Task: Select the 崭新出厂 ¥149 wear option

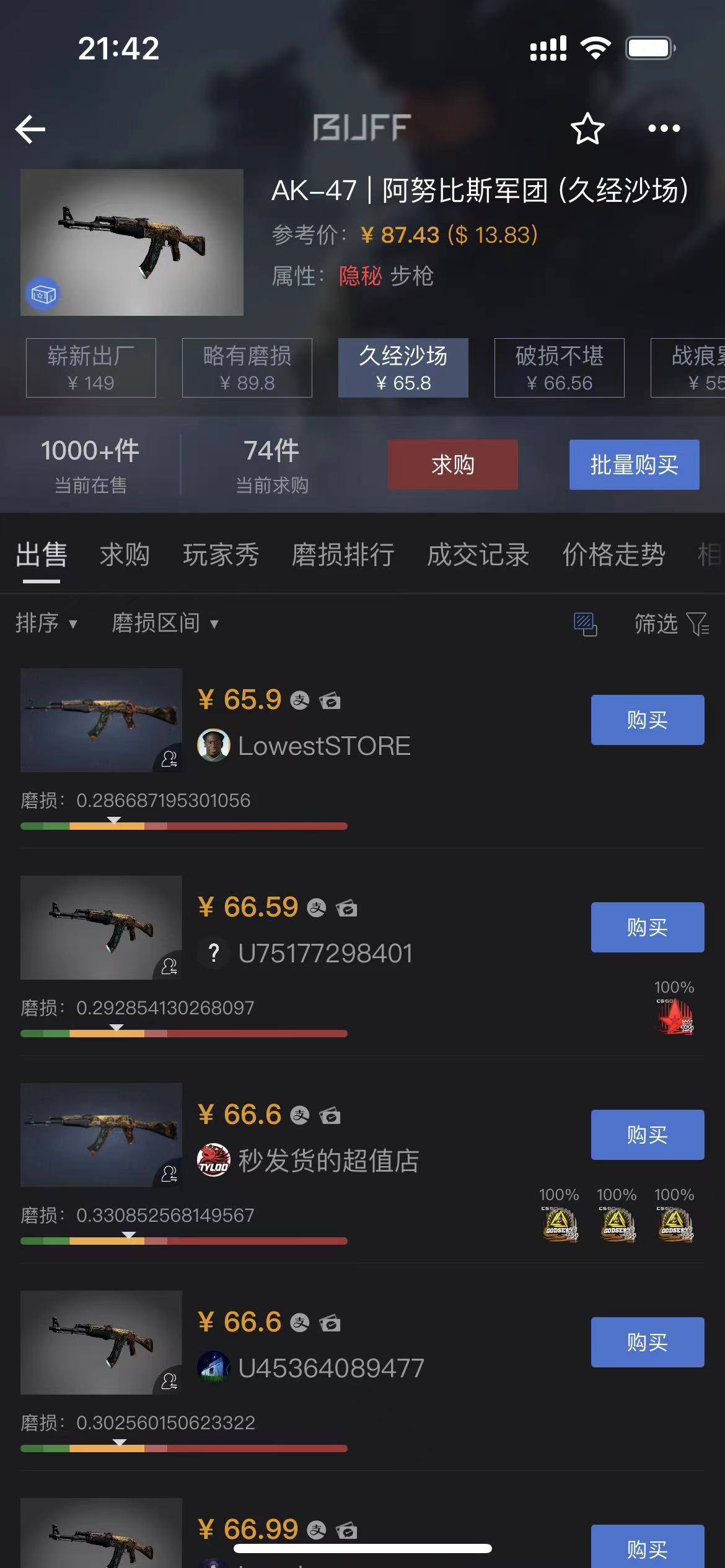Action: pyautogui.click(x=91, y=368)
